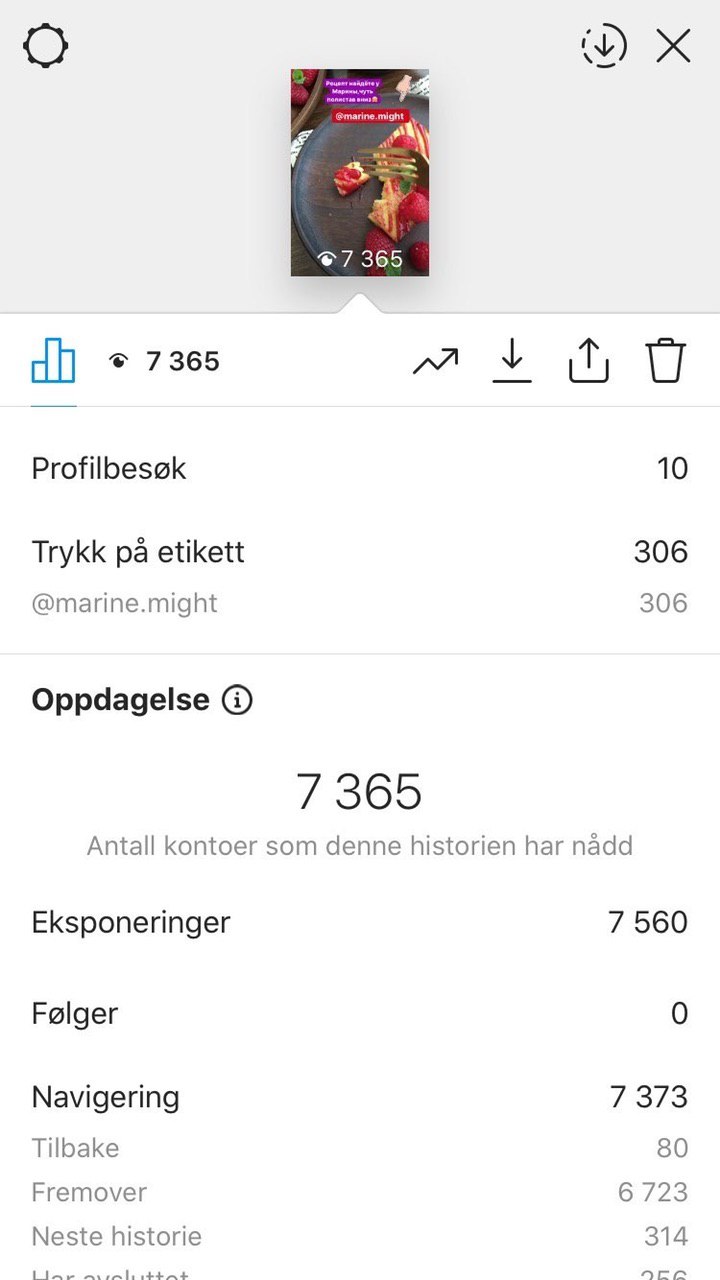Open the info icon next to Oppdagelse
The width and height of the screenshot is (720, 1280).
pyautogui.click(x=237, y=700)
